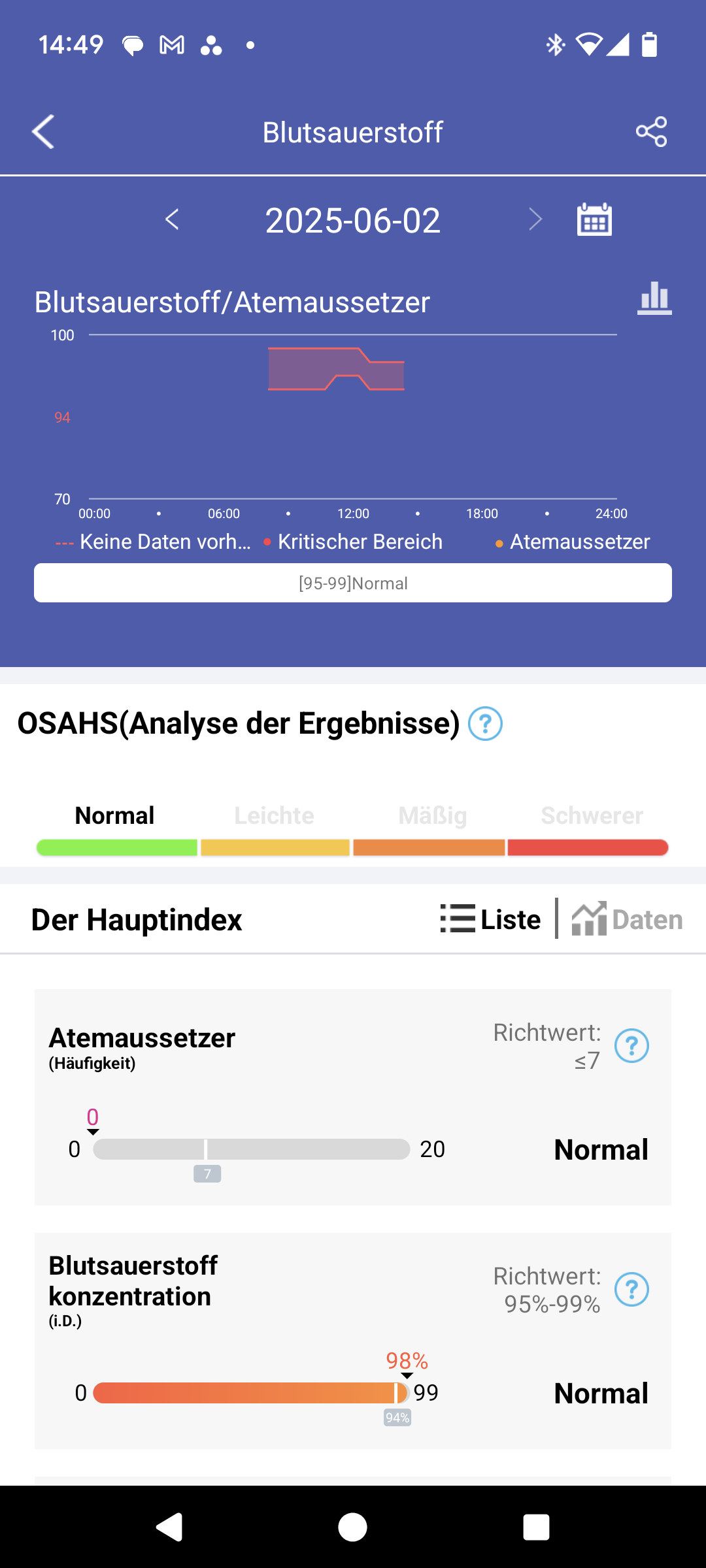Image resolution: width=706 pixels, height=1568 pixels.
Task: Switch to the Daten view
Action: coord(627,919)
